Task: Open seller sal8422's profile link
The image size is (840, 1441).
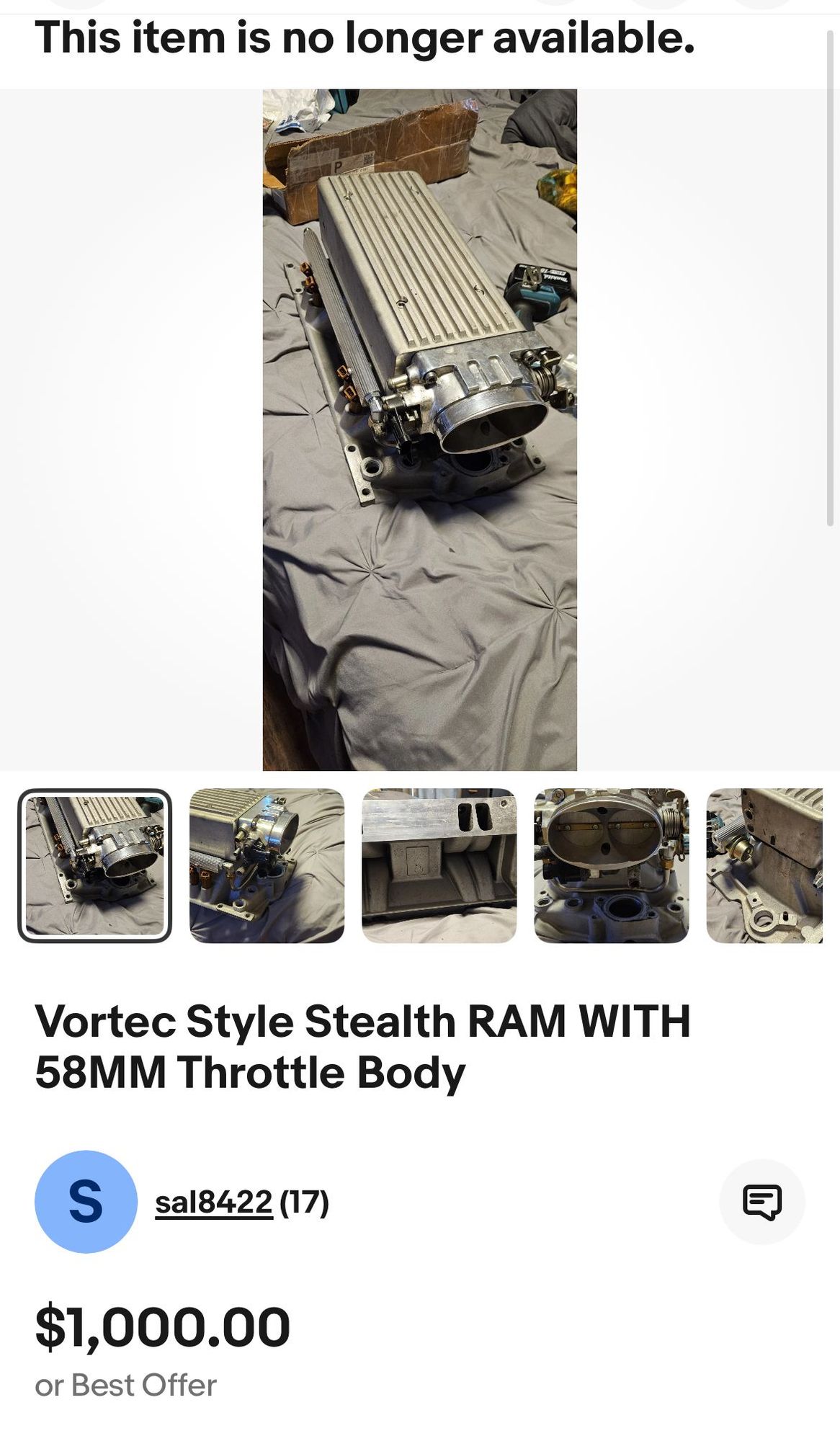Action: [x=213, y=1202]
